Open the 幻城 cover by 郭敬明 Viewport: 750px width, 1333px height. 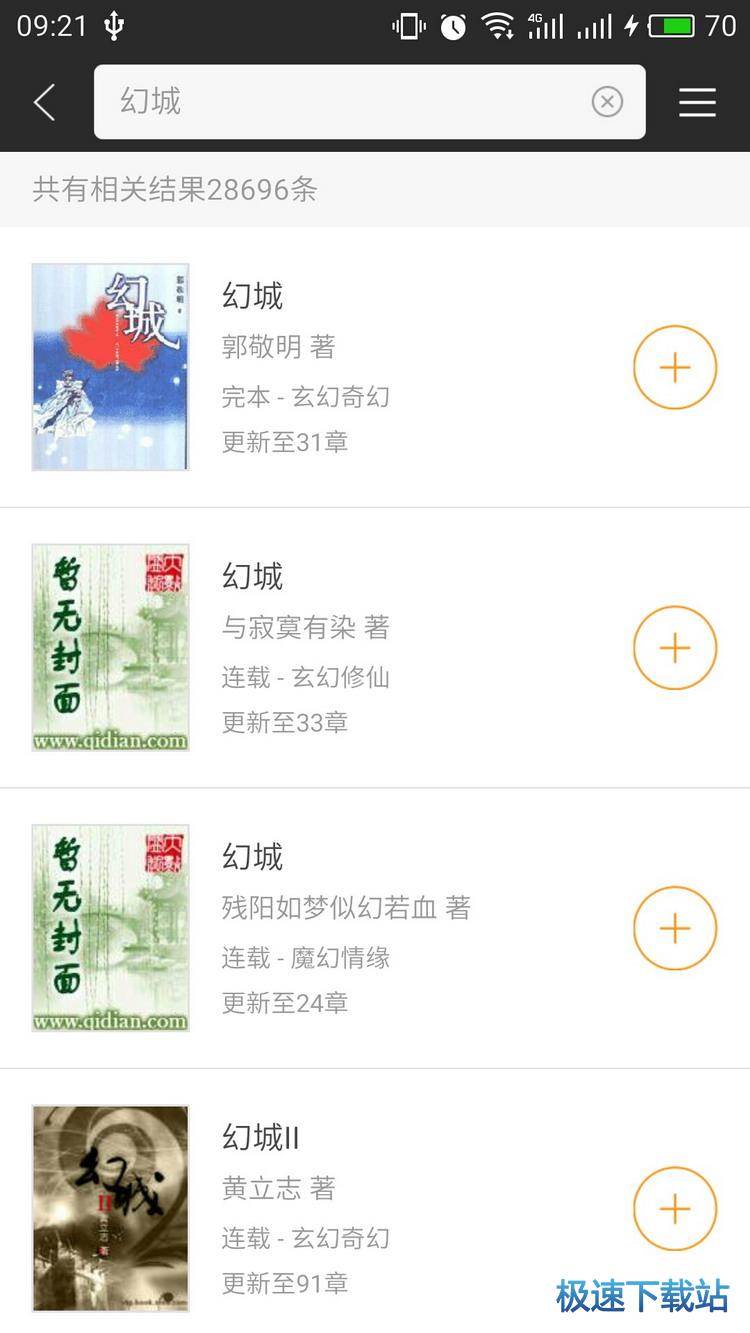110,367
